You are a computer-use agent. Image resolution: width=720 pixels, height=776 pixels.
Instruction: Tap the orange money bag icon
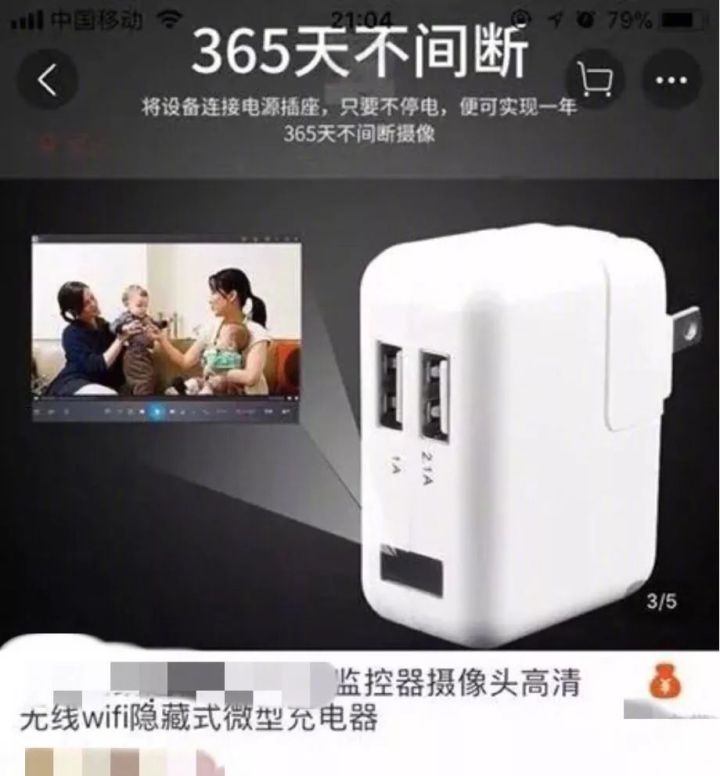tap(661, 683)
